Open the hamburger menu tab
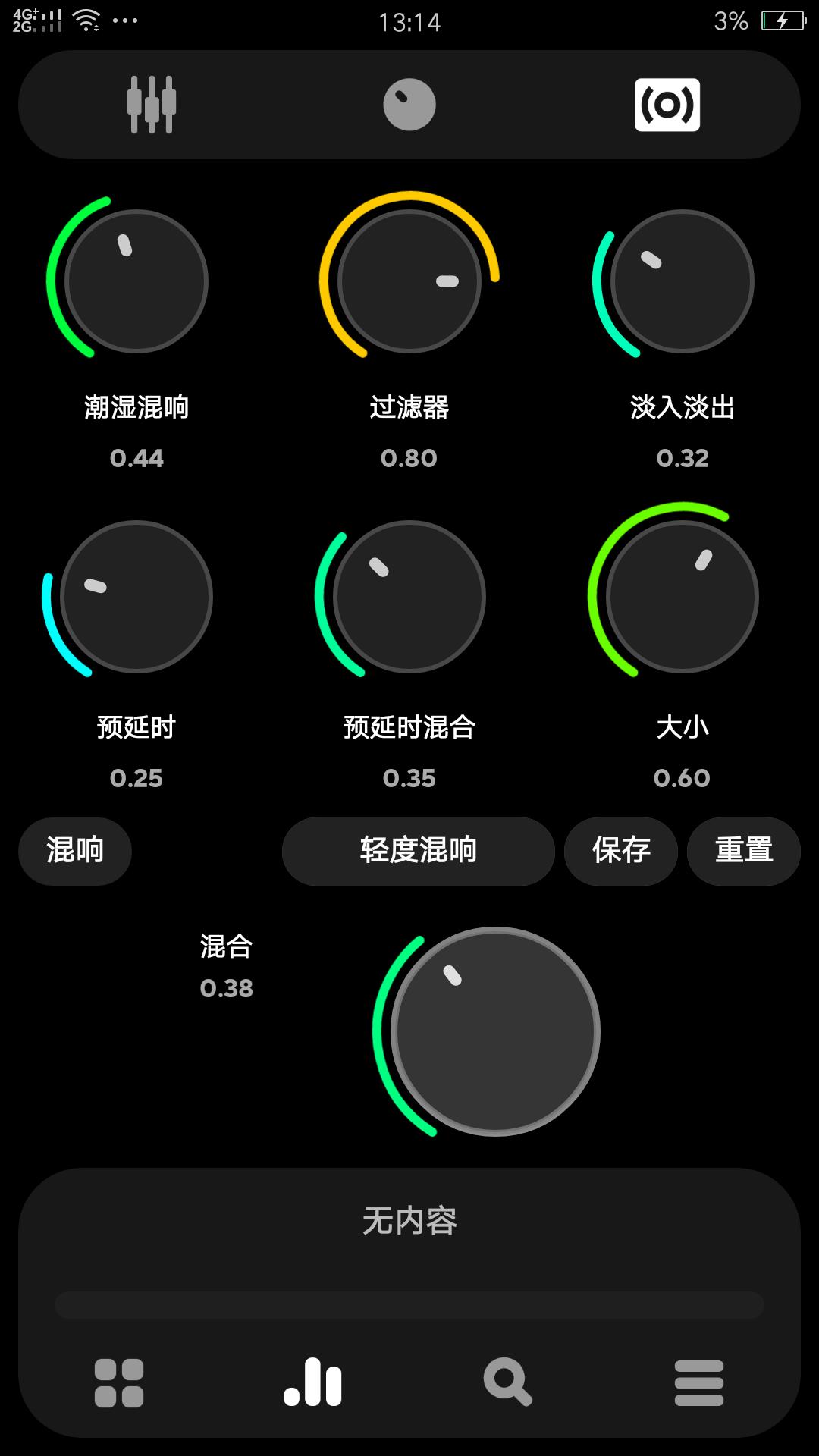This screenshot has height=1456, width=819. tap(698, 1383)
